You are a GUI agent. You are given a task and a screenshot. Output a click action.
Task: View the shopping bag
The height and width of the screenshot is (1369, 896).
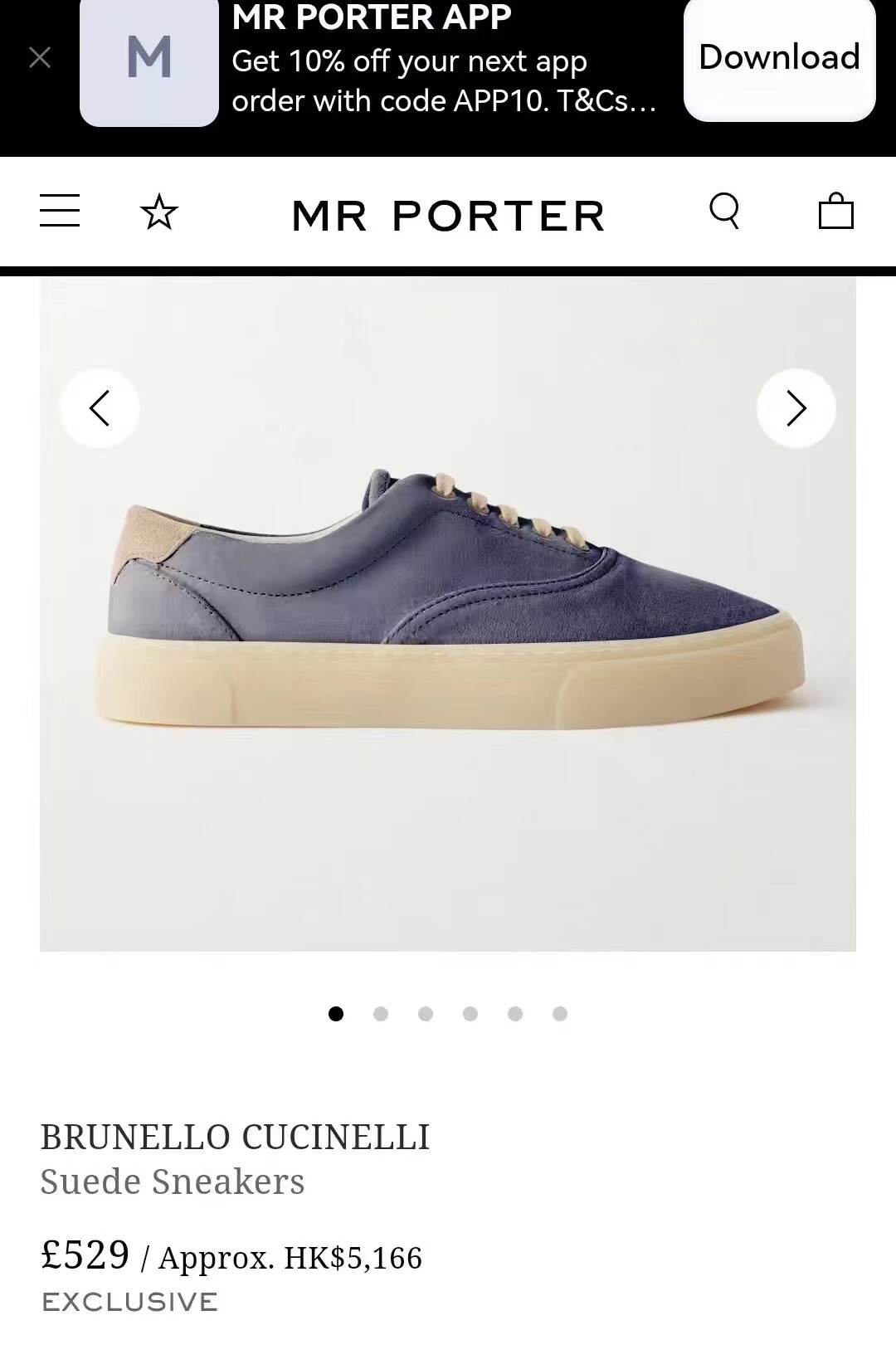pos(835,211)
